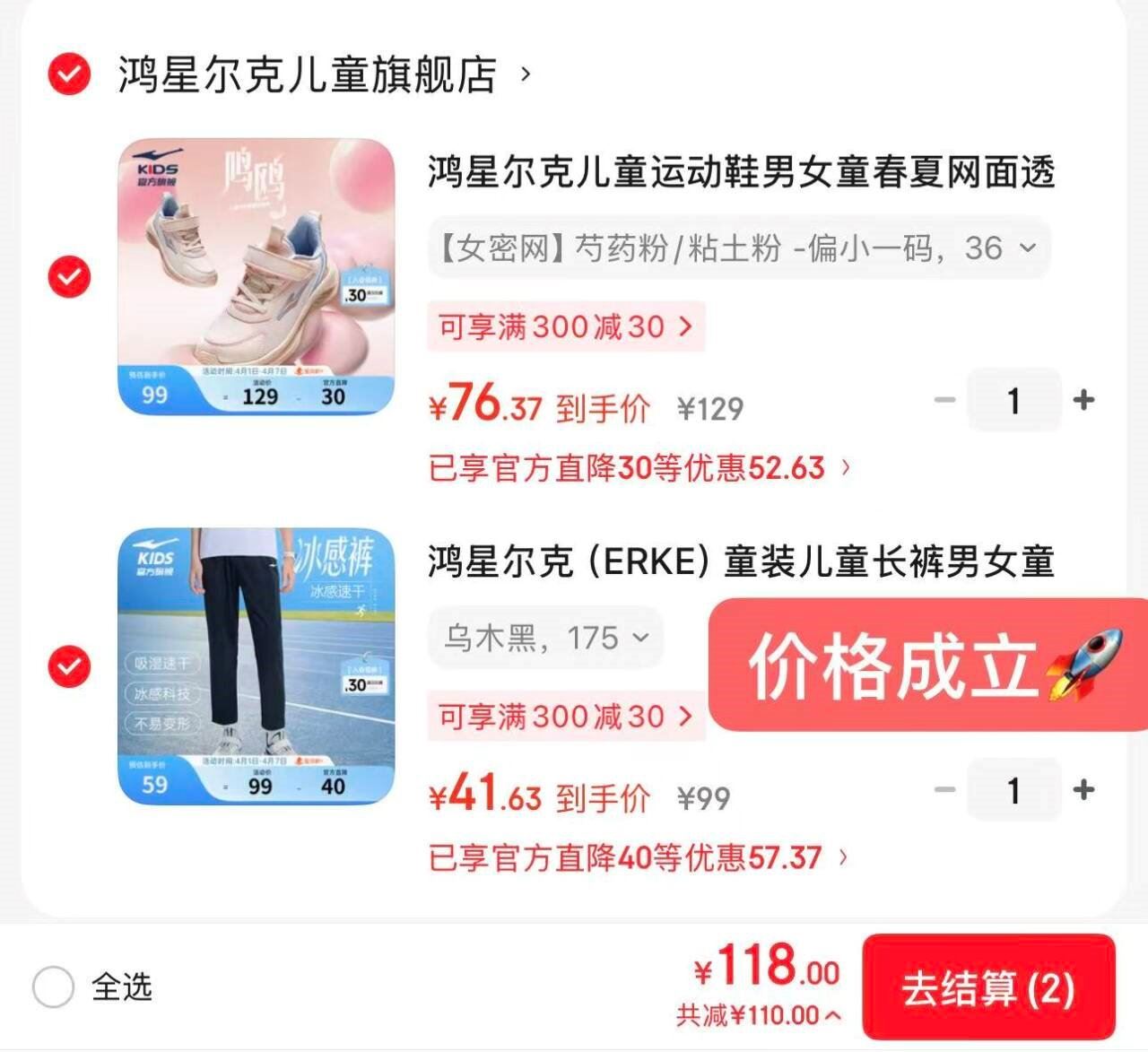Screen dimensions: 1148x1052
Task: Increase the sneakers quantity
Action: tap(1083, 400)
